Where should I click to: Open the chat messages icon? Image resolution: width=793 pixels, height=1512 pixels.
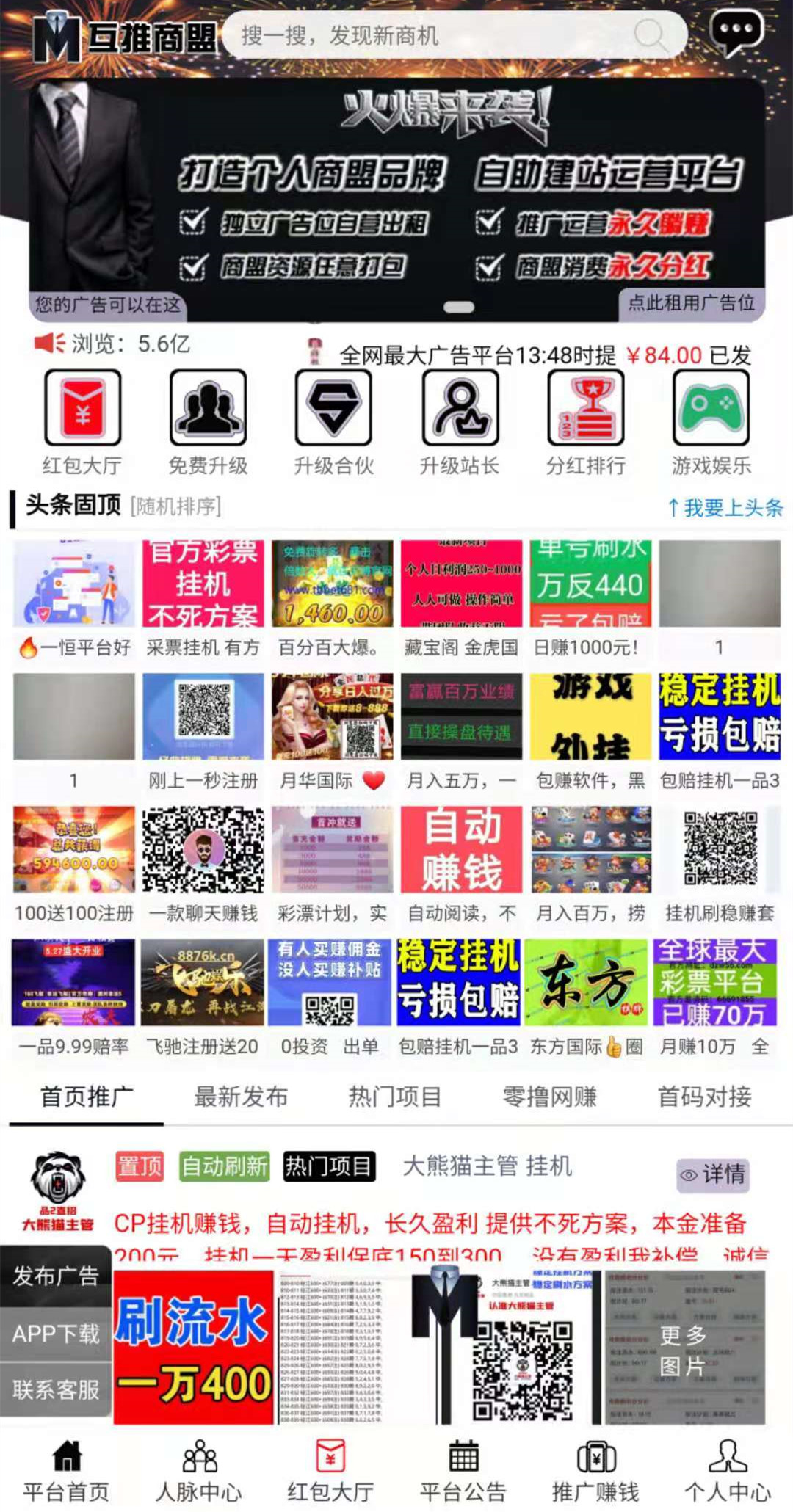pyautogui.click(x=737, y=32)
